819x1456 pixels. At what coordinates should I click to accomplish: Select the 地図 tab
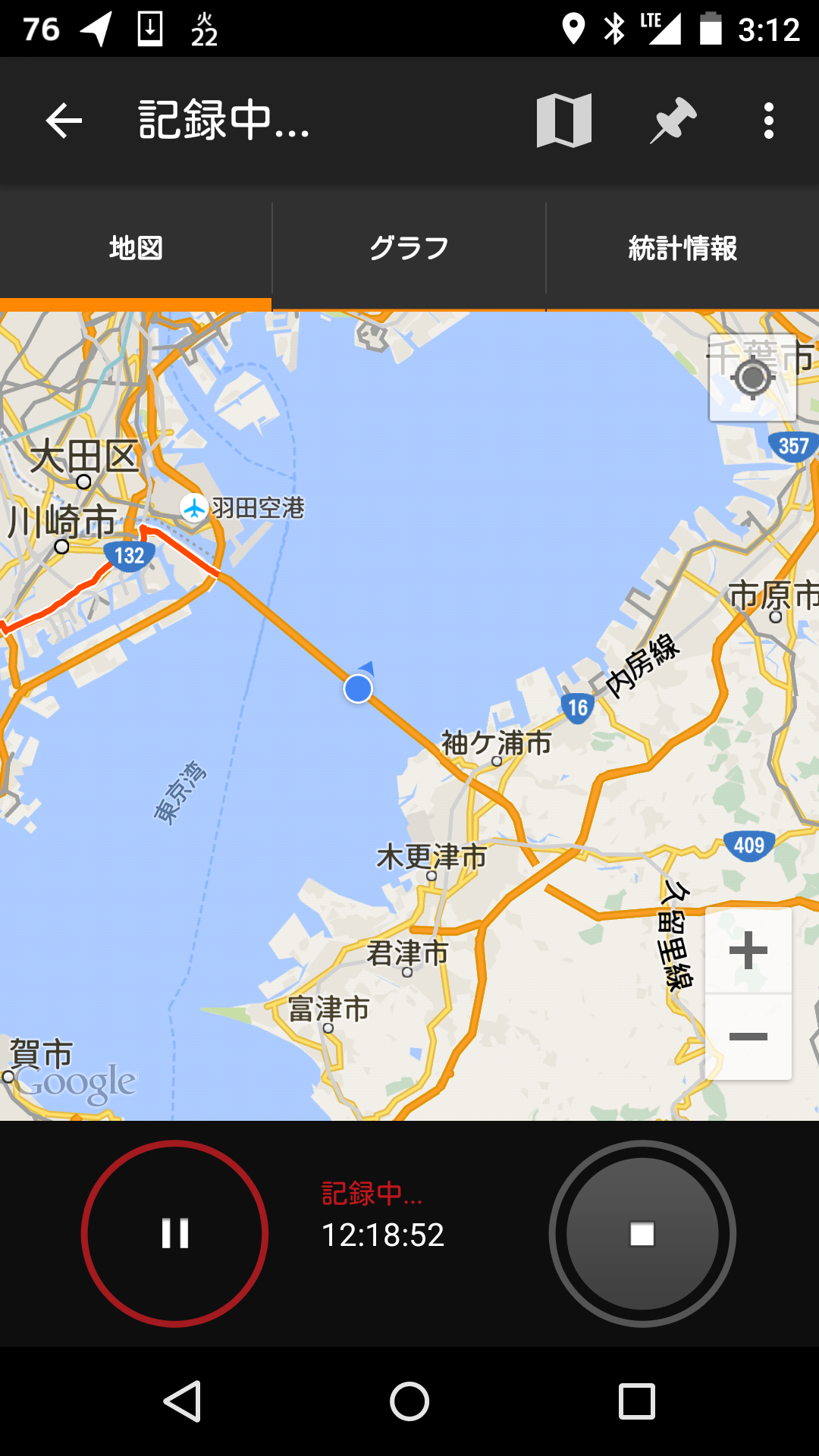(136, 248)
